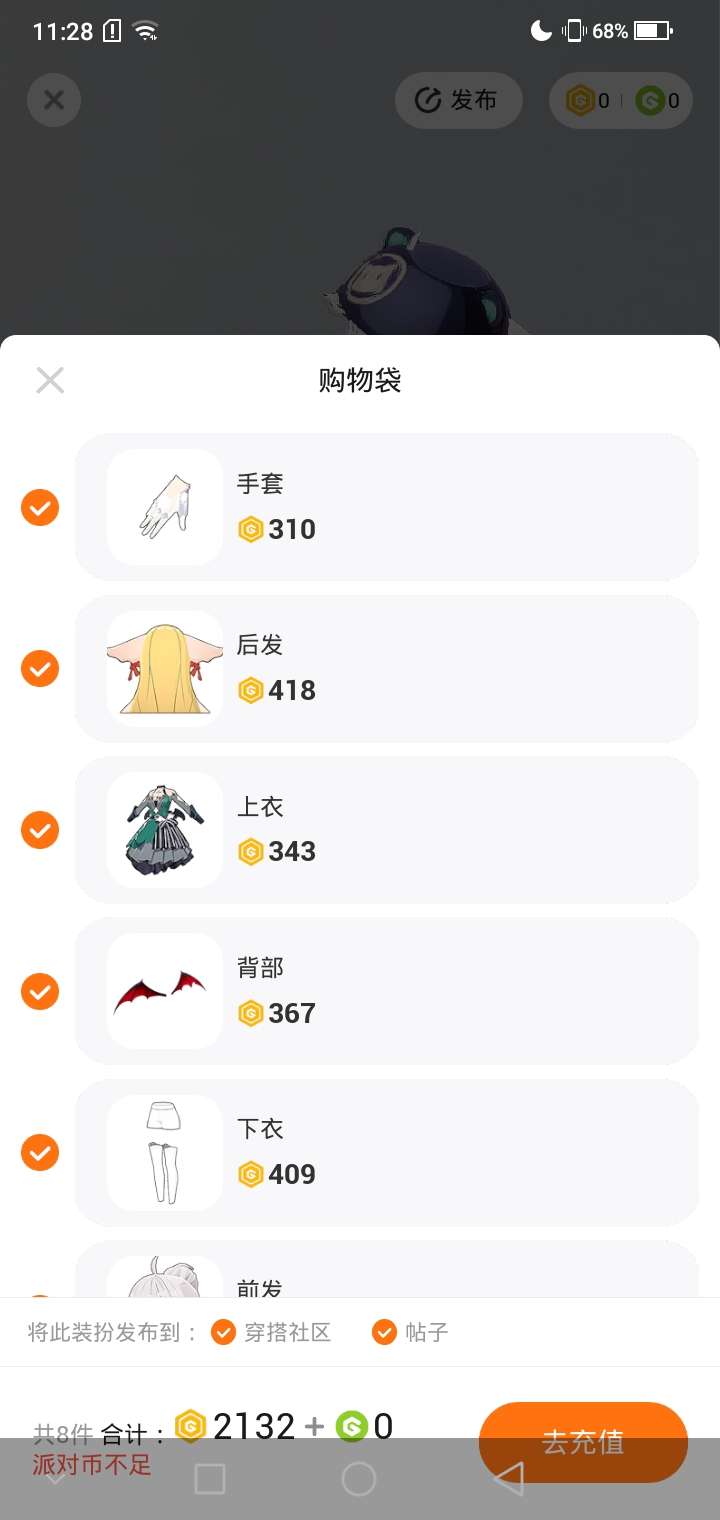The width and height of the screenshot is (720, 1520).
Task: Toggle the 背部 wings item checkbox
Action: pyautogui.click(x=40, y=992)
